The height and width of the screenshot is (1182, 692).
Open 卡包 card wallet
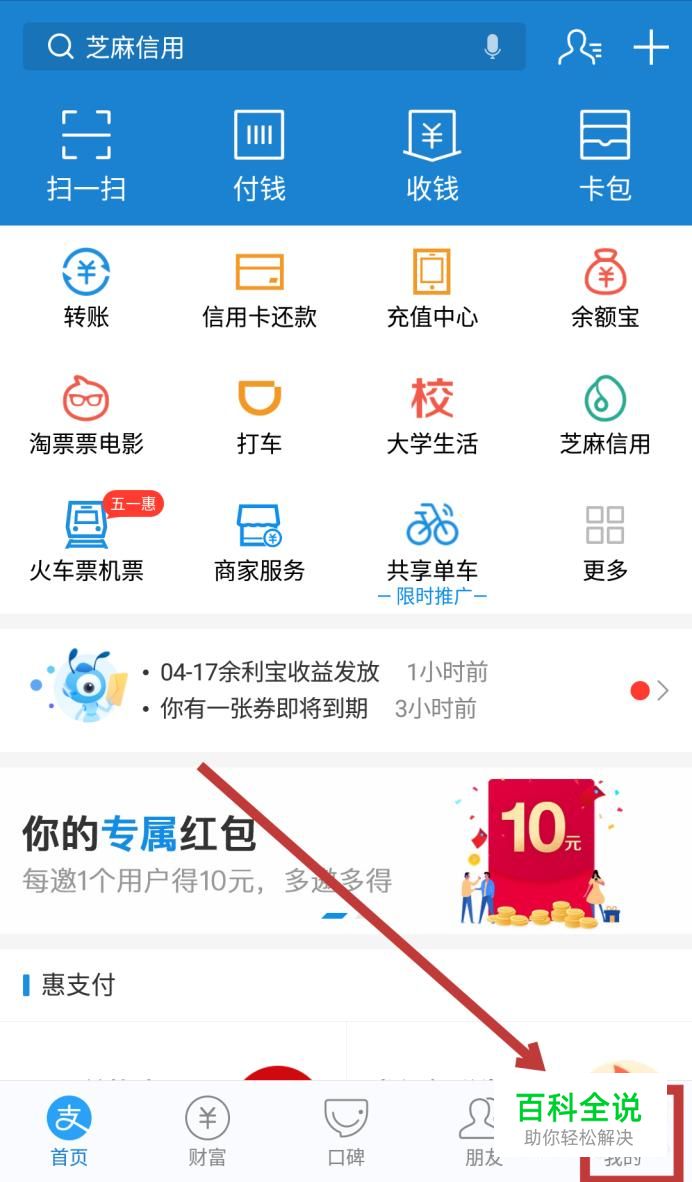coord(605,155)
